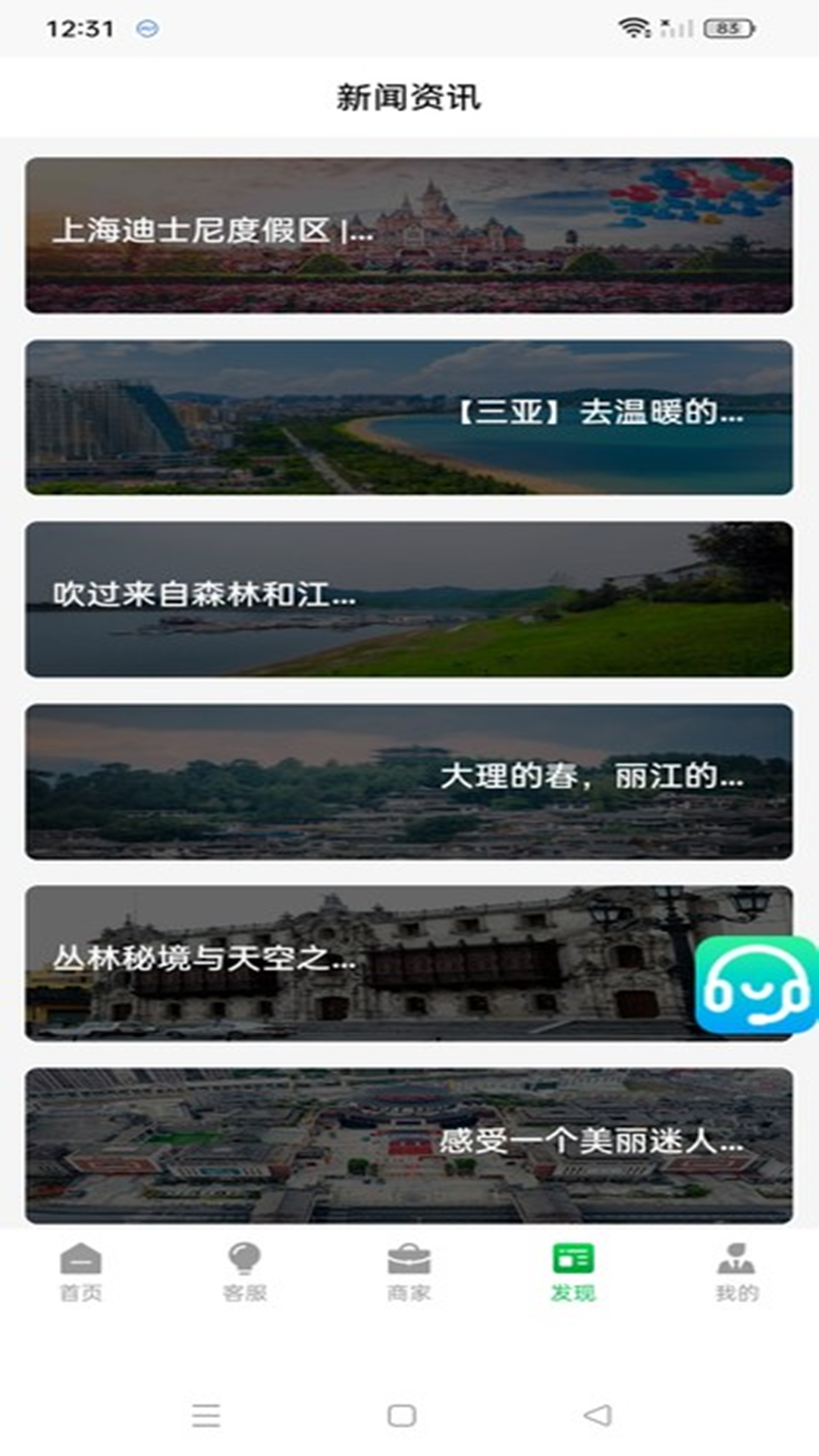This screenshot has height=1456, width=819.
Task: Tap the floating customer service headset button
Action: (756, 984)
